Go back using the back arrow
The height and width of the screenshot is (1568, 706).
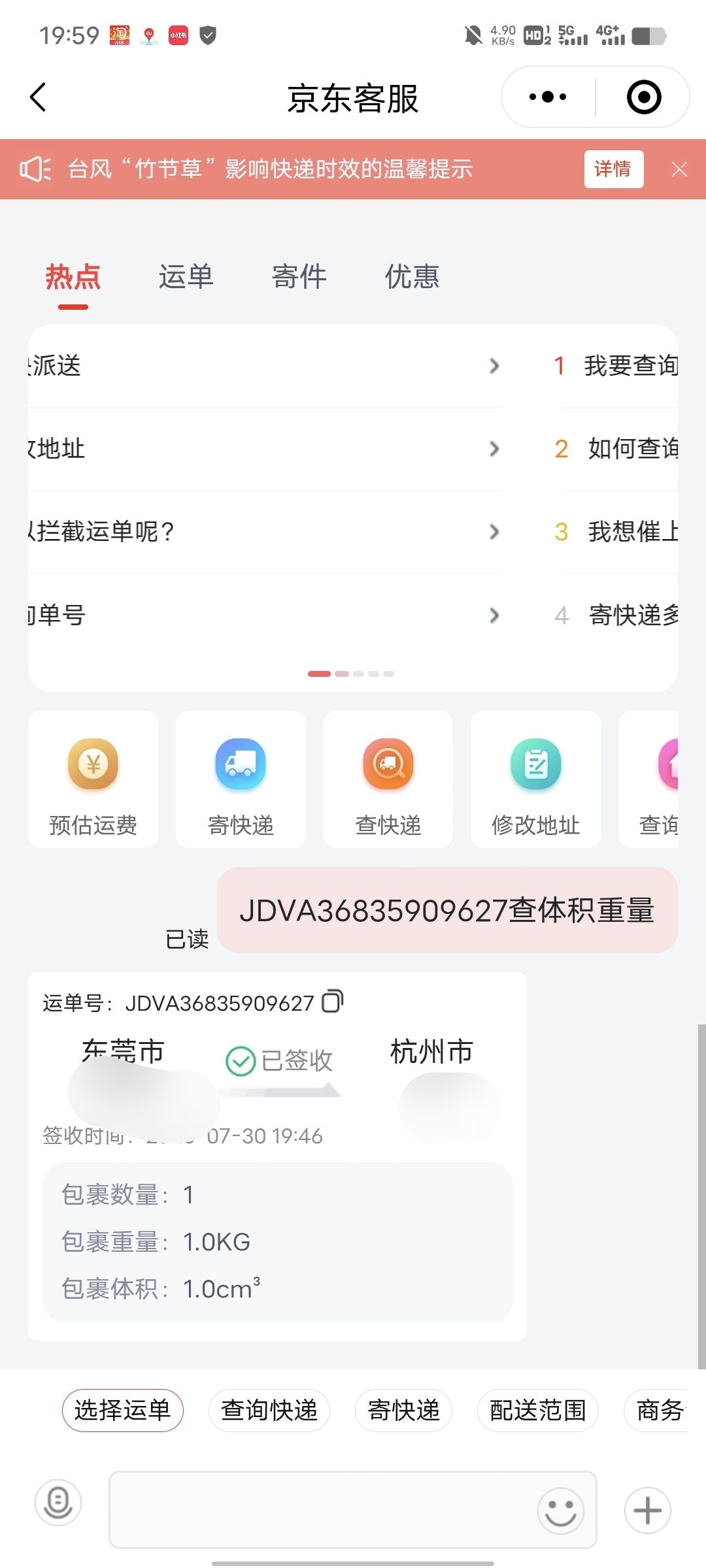39,97
